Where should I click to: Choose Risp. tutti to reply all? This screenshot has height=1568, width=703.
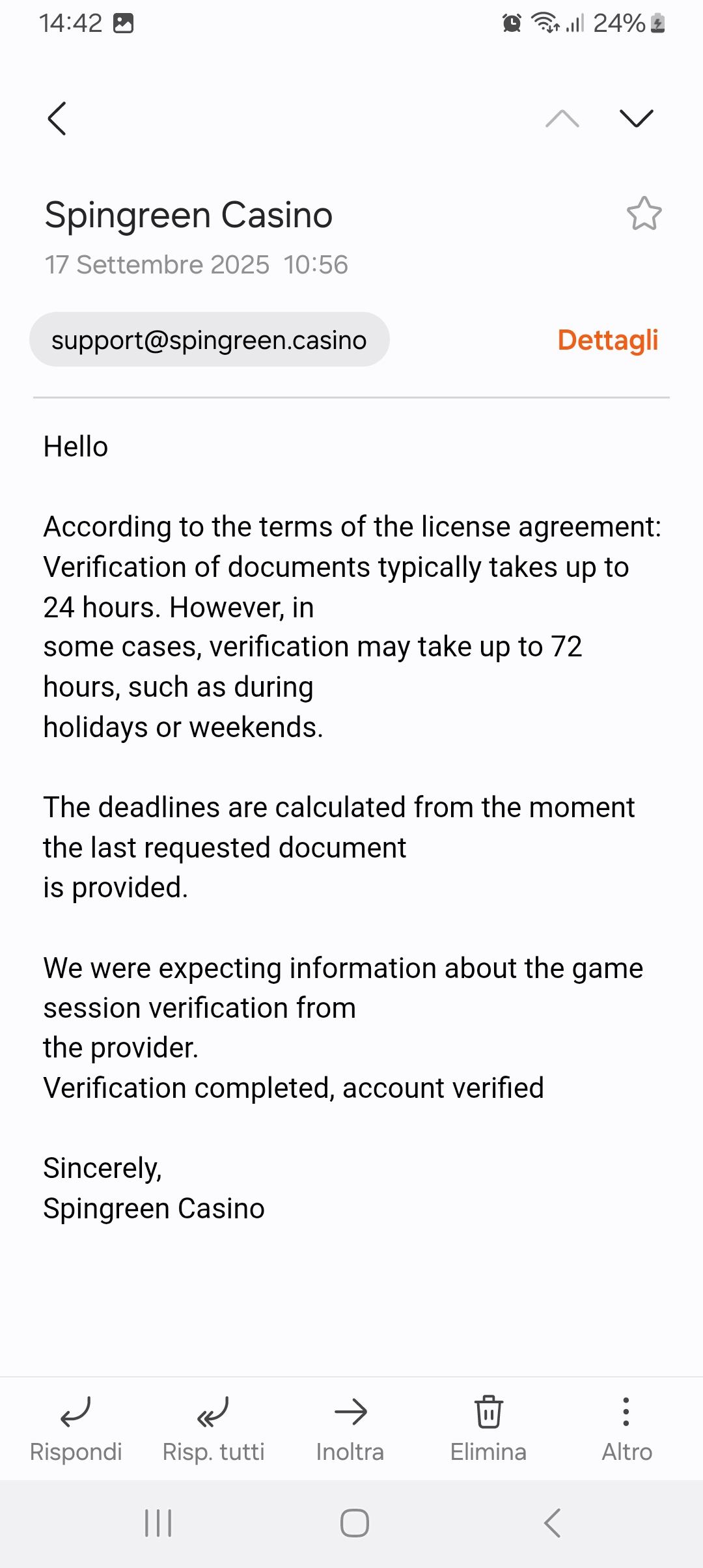(214, 1426)
